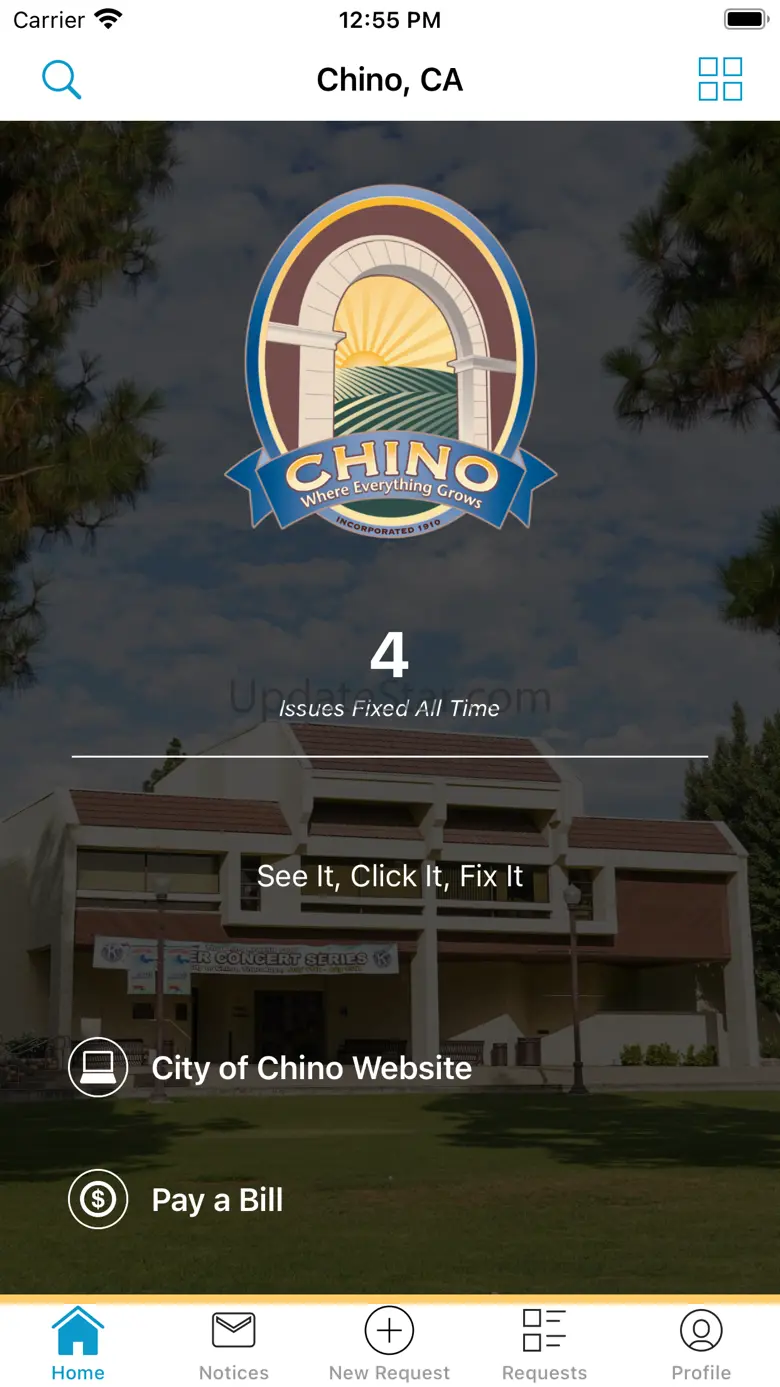This screenshot has width=780, height=1387.
Task: Start a New Request
Action: coord(390,1344)
